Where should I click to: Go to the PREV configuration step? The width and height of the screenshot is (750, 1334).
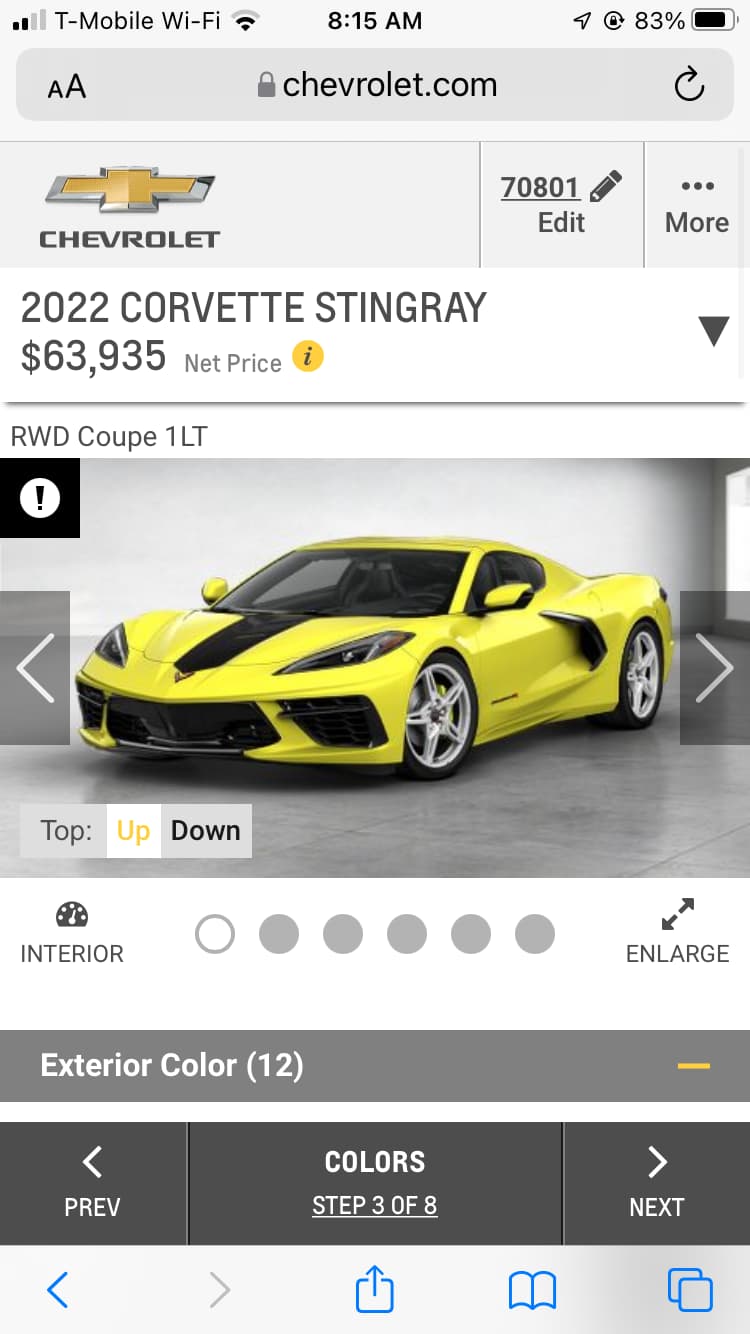(x=92, y=1183)
